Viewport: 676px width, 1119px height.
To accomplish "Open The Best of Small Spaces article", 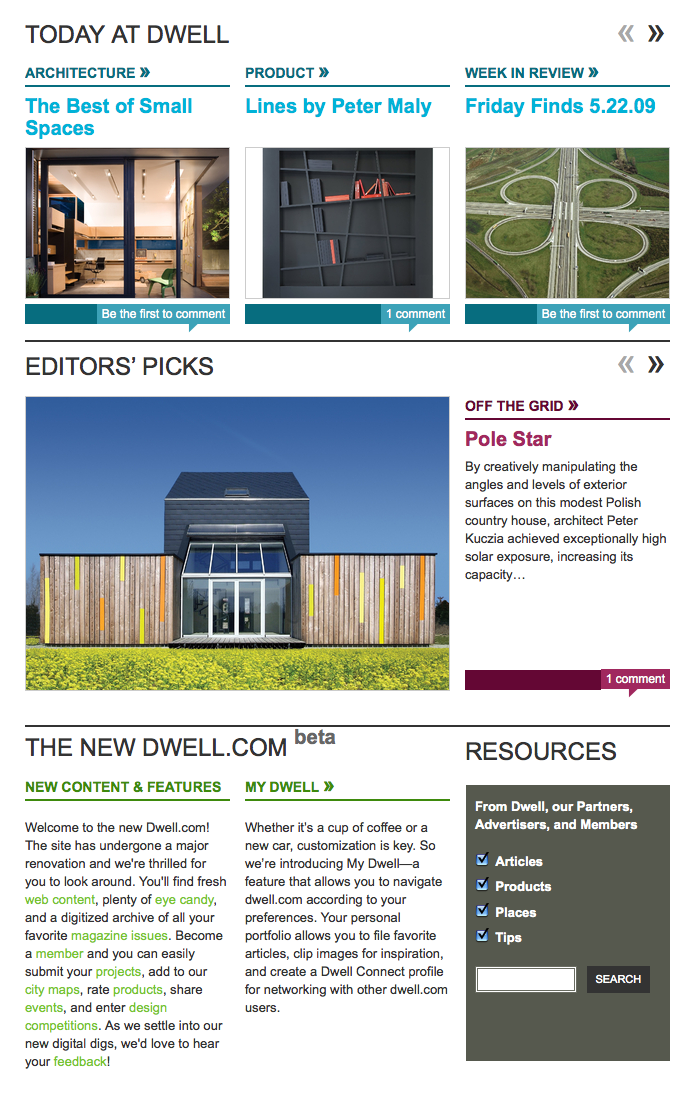I will coord(109,117).
